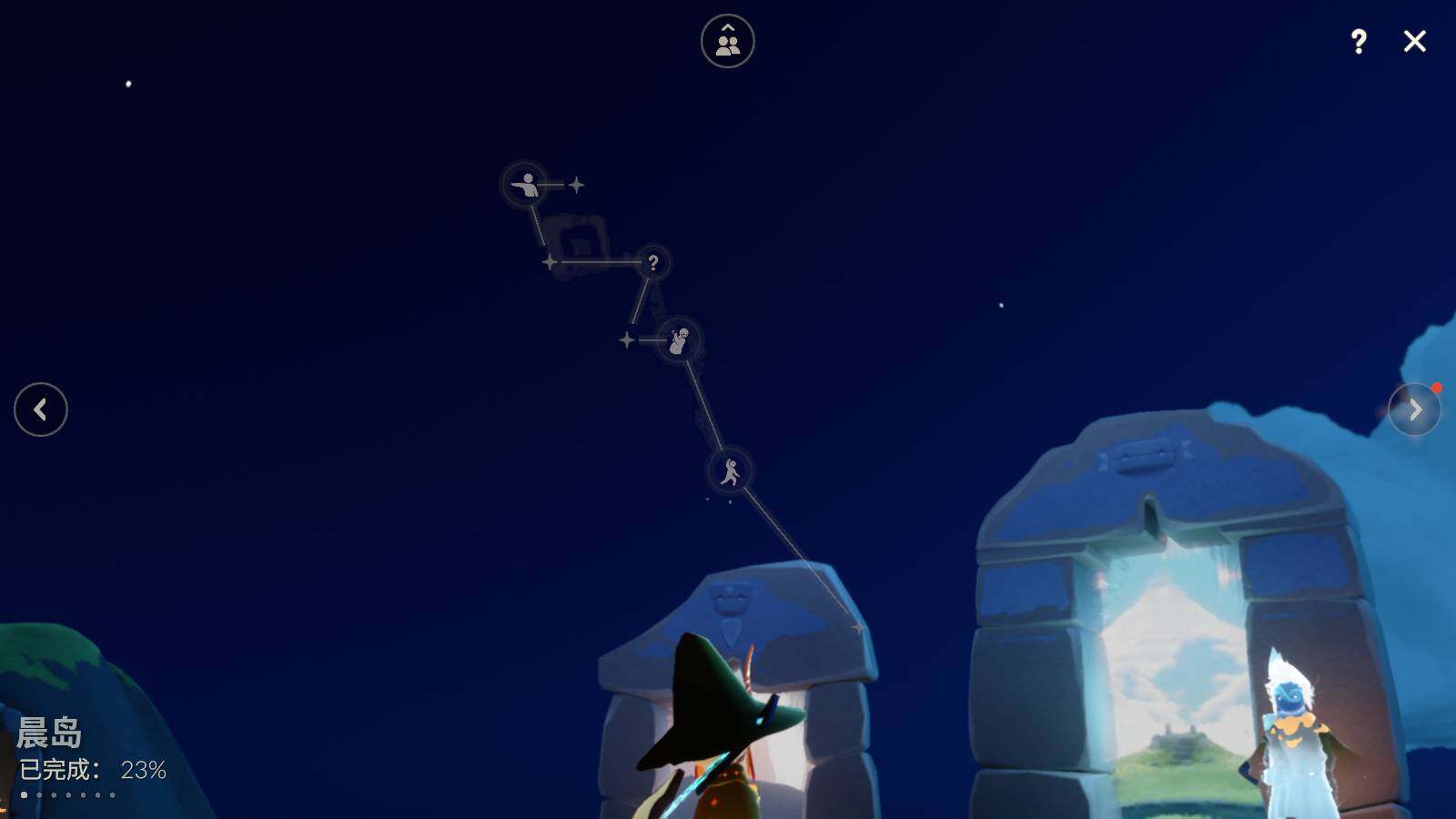Close the constellation view
The image size is (1456, 819).
(x=1414, y=41)
